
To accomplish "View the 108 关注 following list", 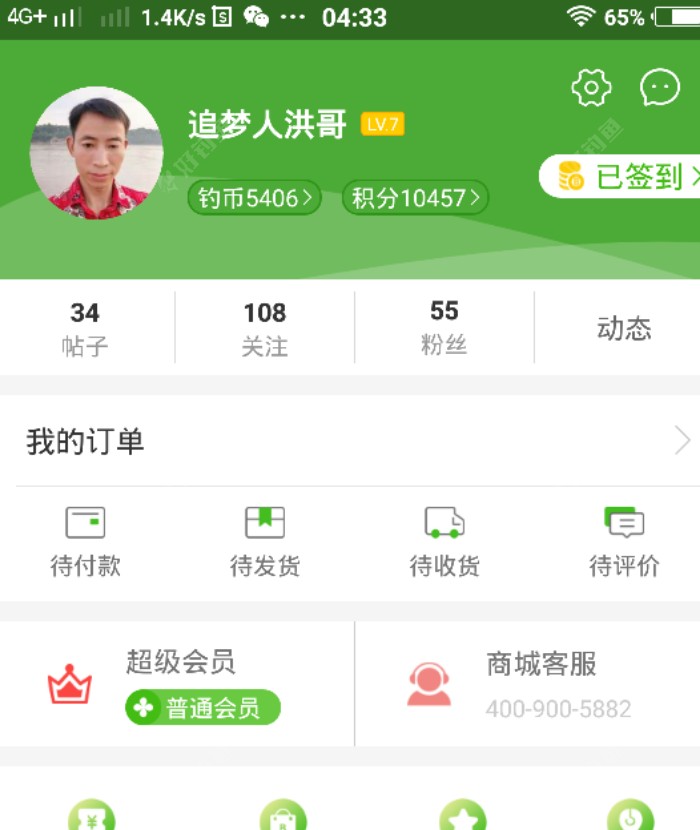I will (265, 328).
